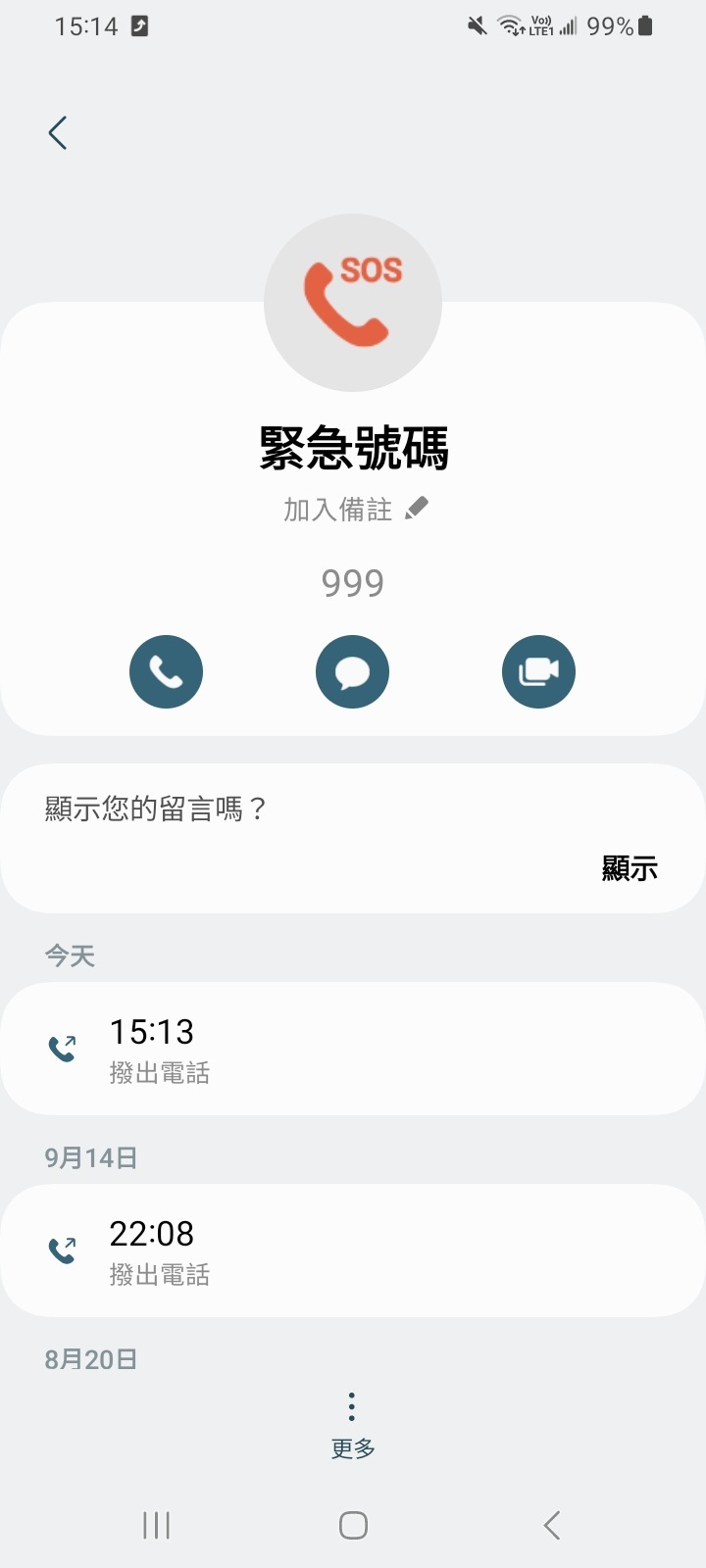
Task: Tap 顯示 to show your message
Action: point(629,868)
